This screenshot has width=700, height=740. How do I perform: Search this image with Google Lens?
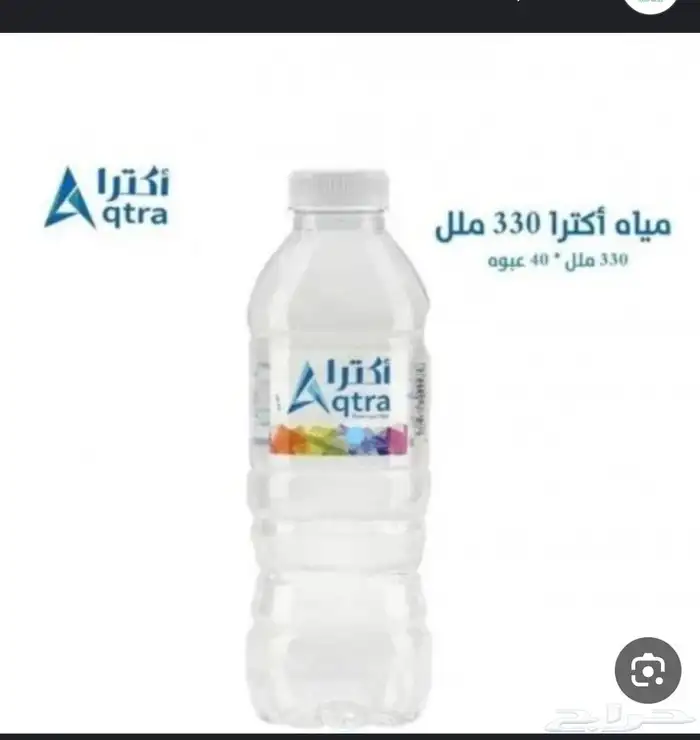648,670
